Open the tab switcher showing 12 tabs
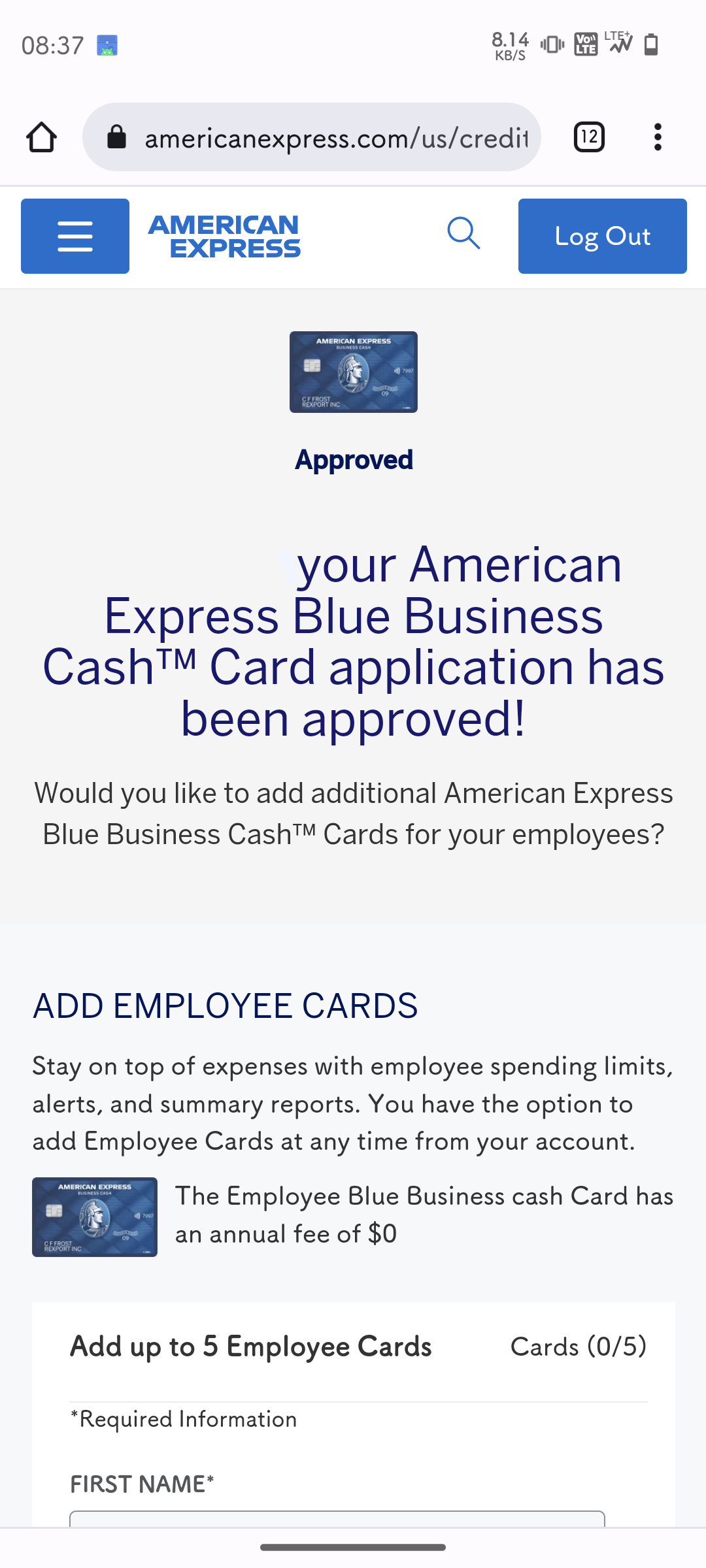 pos(589,137)
